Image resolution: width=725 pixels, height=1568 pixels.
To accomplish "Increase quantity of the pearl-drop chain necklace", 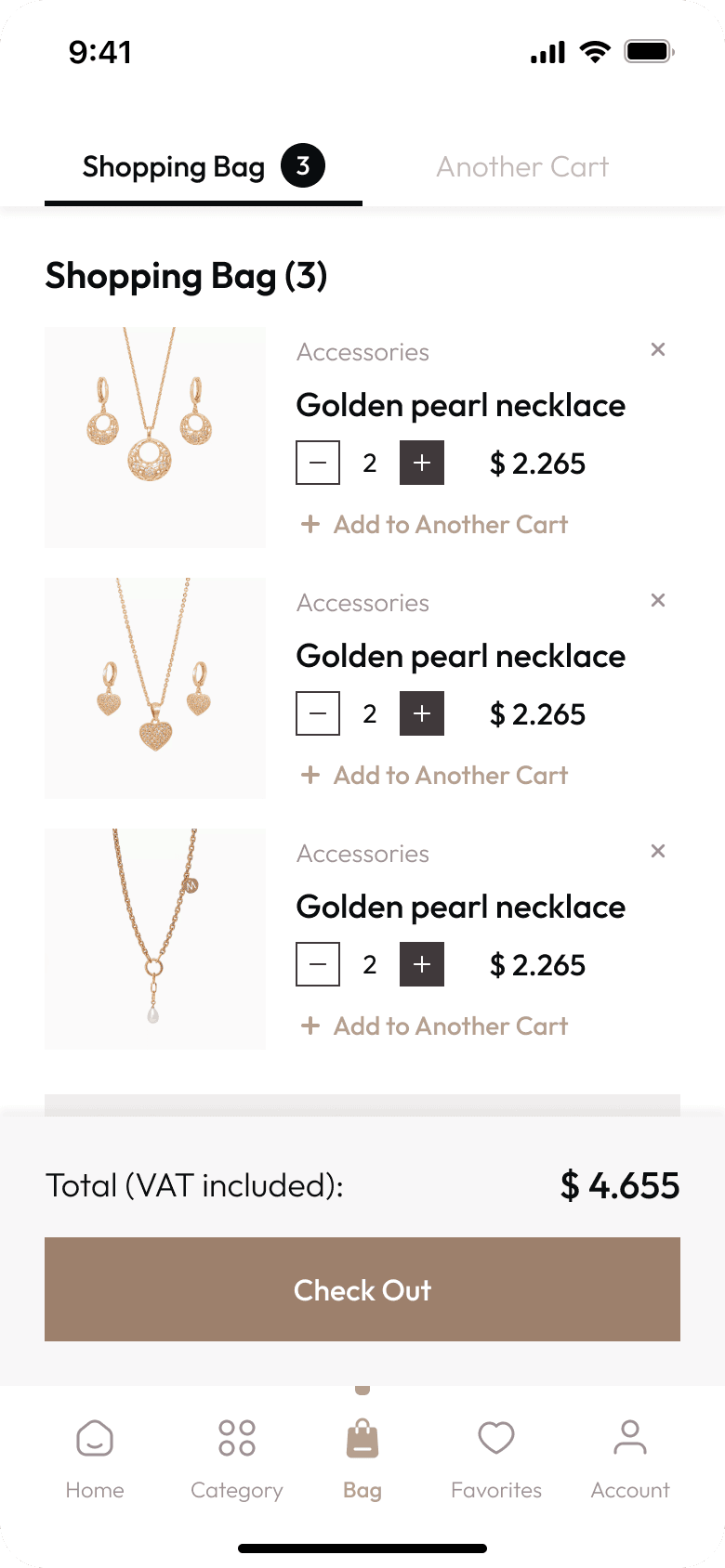I will pyautogui.click(x=422, y=964).
